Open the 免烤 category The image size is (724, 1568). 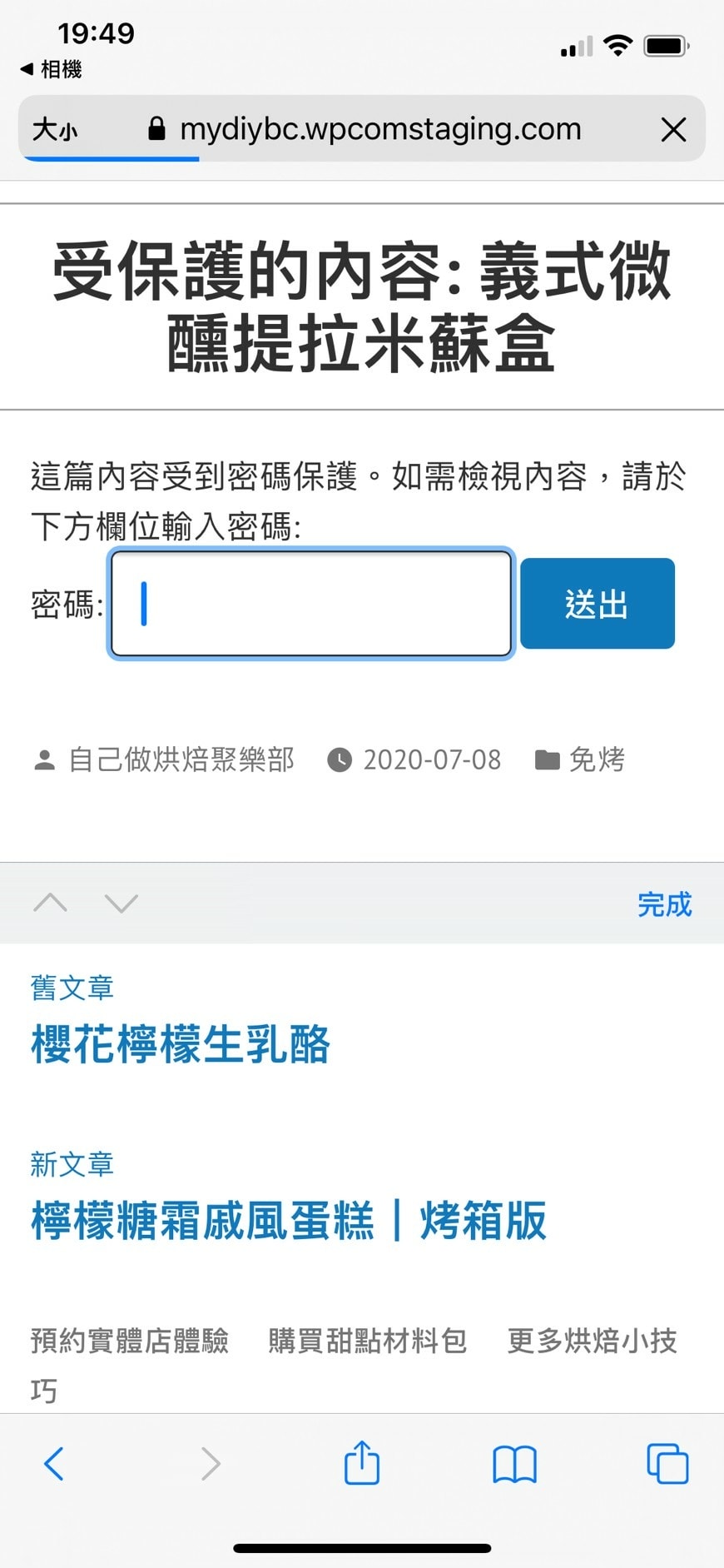596,759
